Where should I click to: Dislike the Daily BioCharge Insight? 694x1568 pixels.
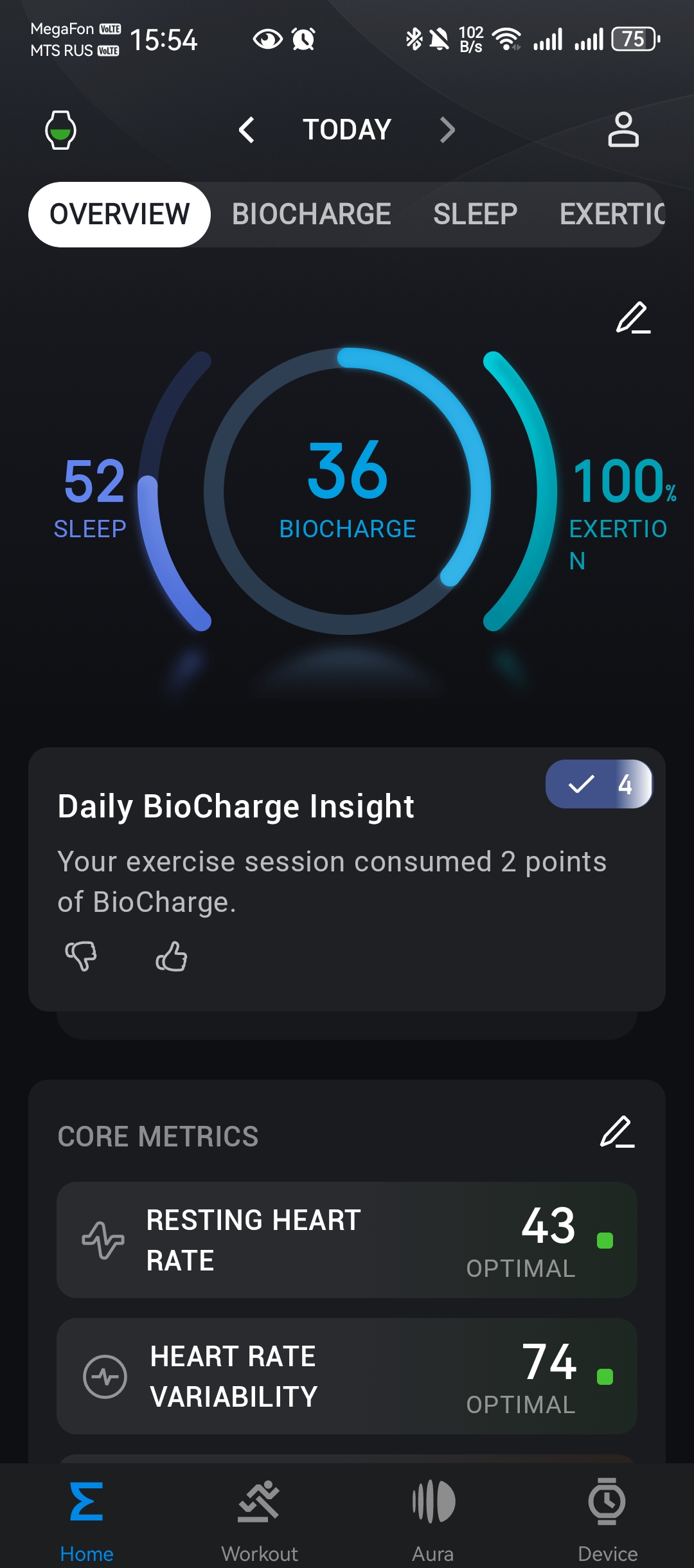(81, 956)
